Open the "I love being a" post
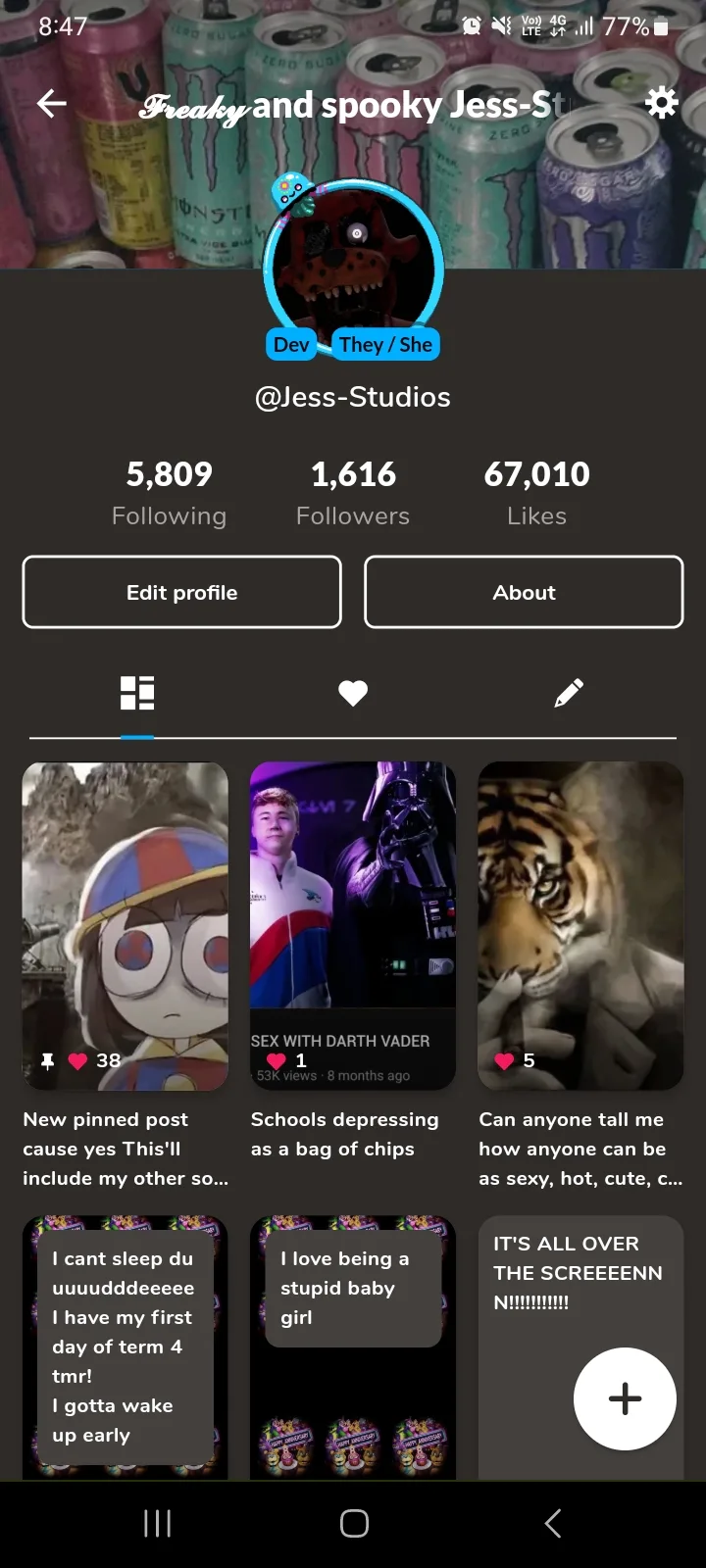The width and height of the screenshot is (706, 1568). tap(353, 1347)
